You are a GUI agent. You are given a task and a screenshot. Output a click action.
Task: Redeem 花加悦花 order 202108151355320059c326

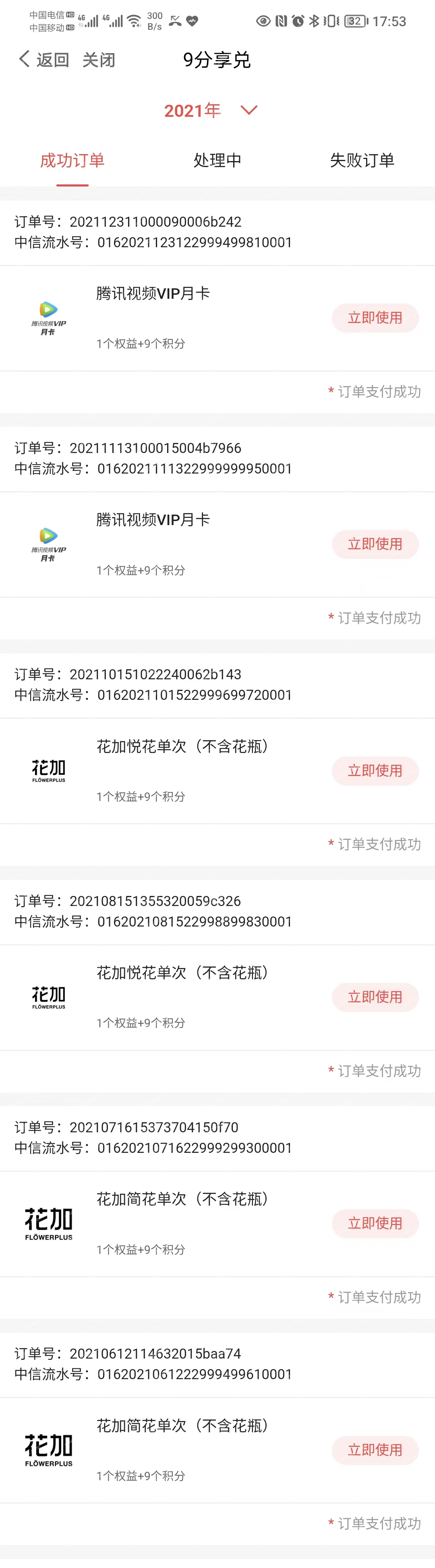pos(375,997)
